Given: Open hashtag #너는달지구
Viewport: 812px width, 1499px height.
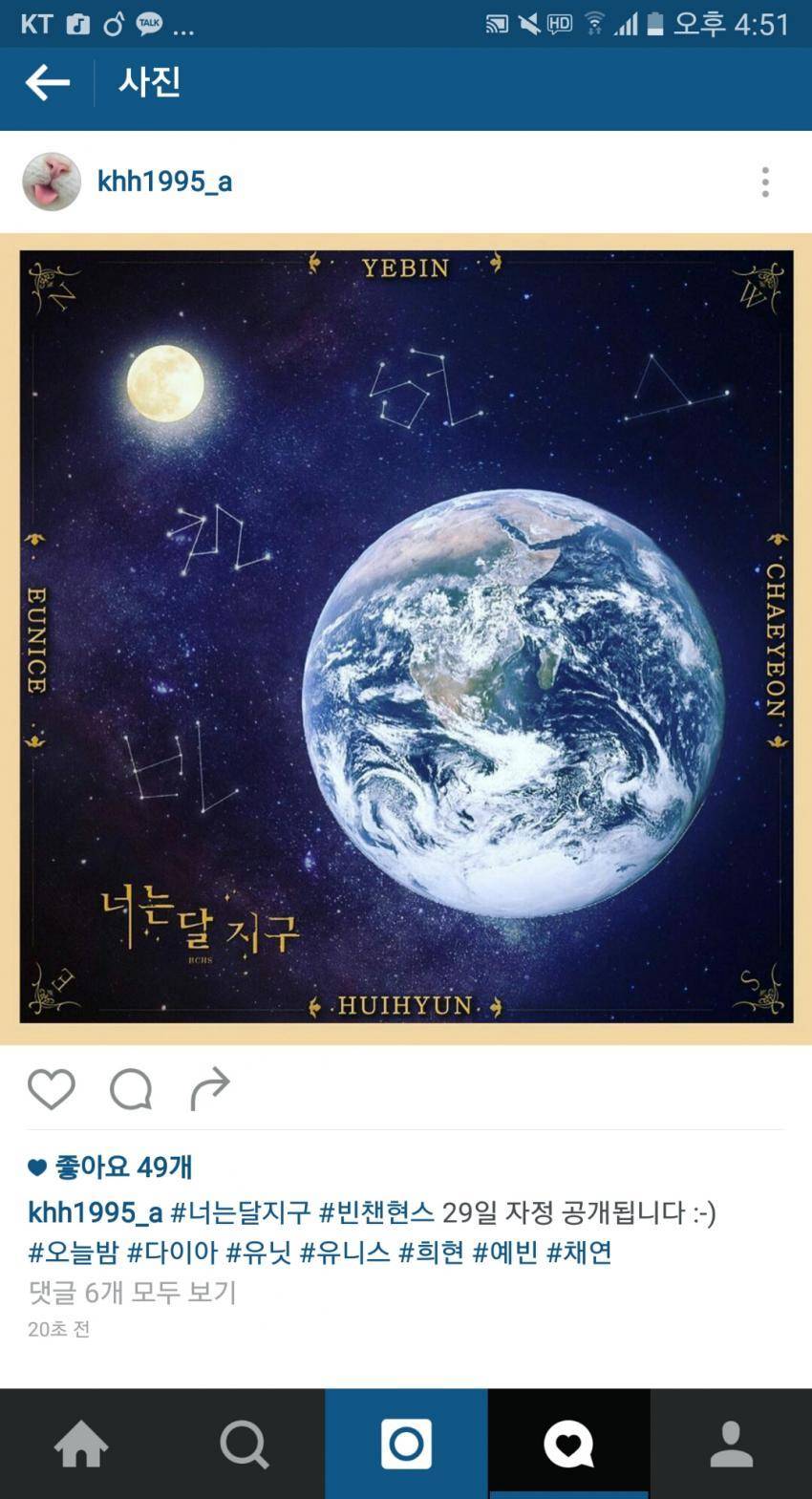Looking at the screenshot, I should click(241, 1212).
